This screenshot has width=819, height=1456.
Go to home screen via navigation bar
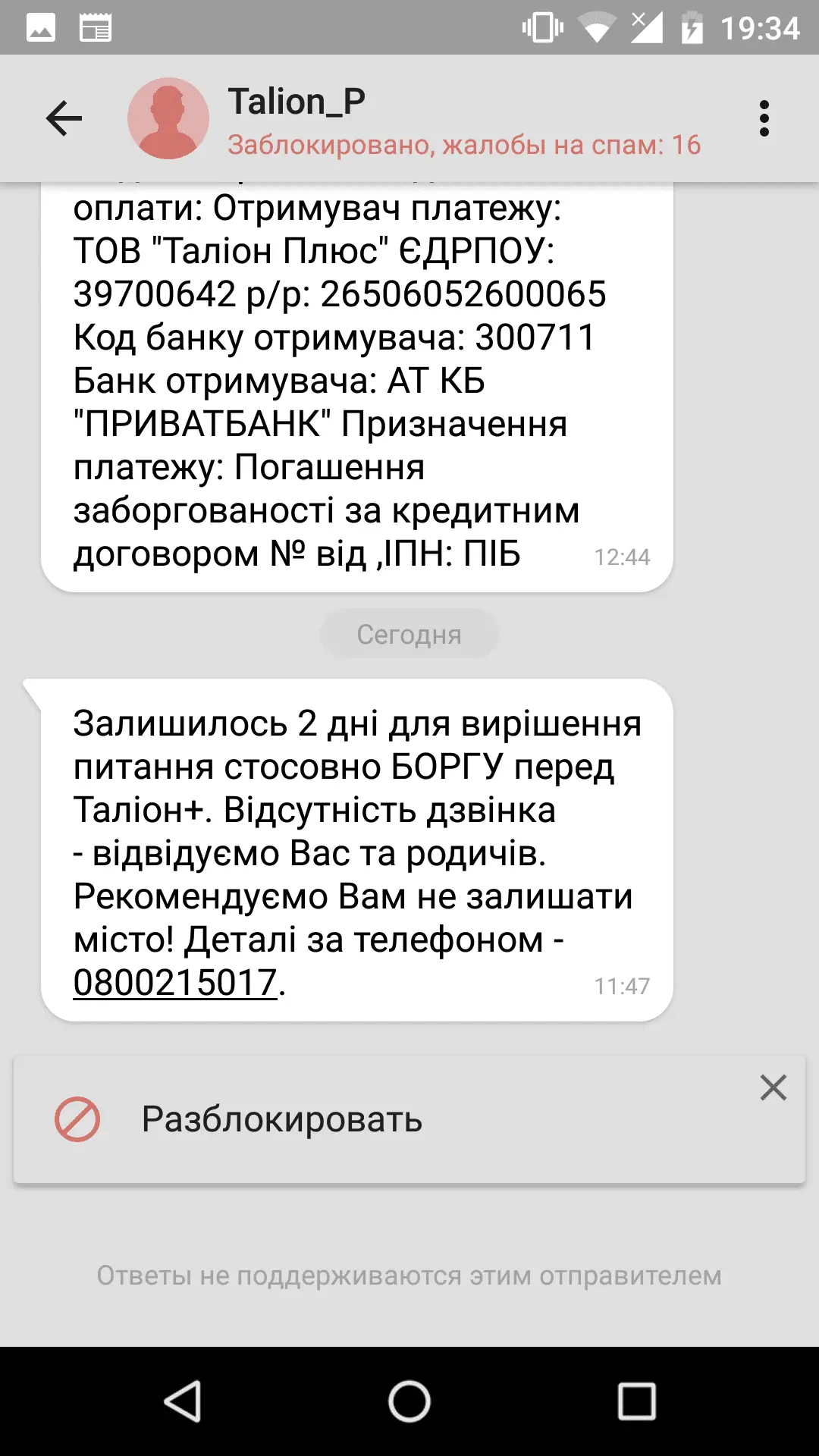pos(409,1401)
